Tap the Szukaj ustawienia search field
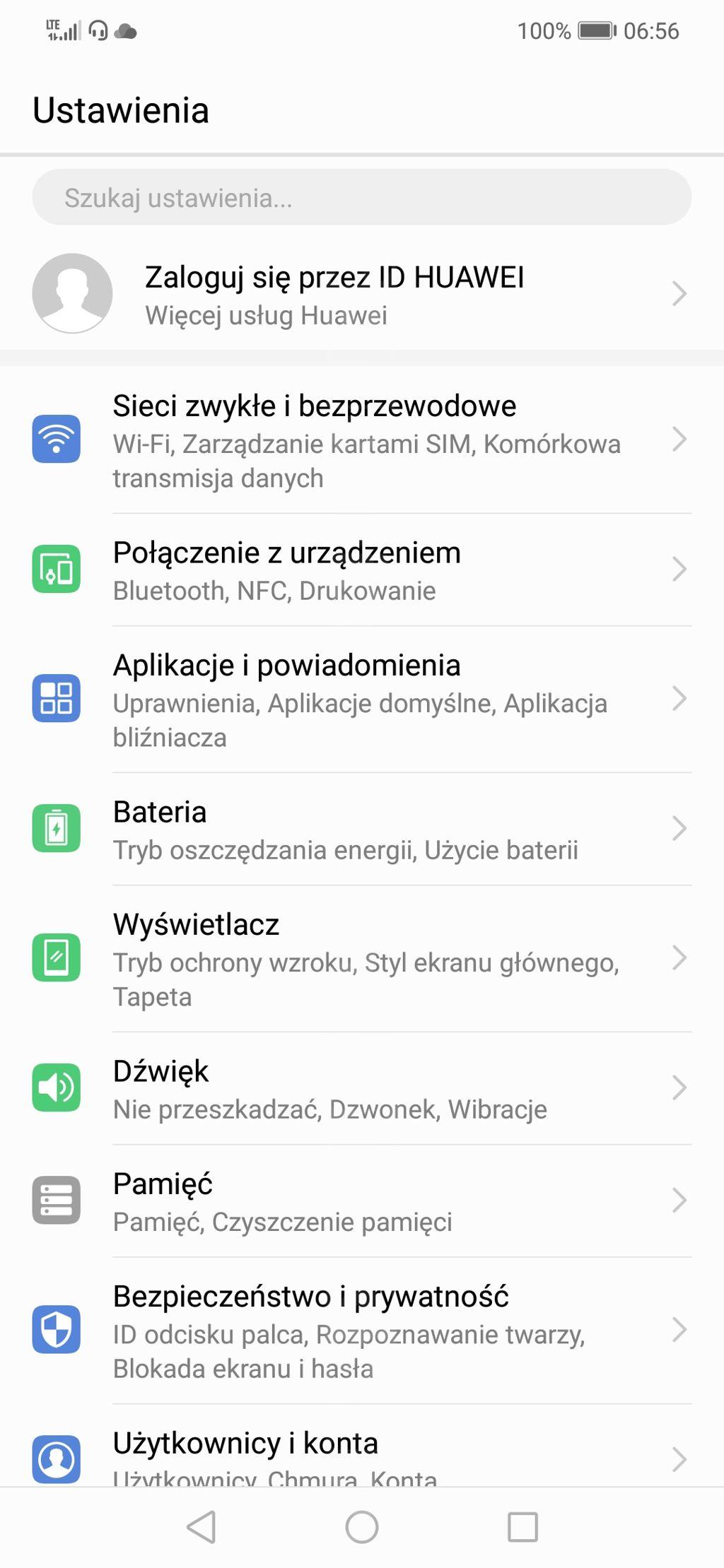 point(361,197)
